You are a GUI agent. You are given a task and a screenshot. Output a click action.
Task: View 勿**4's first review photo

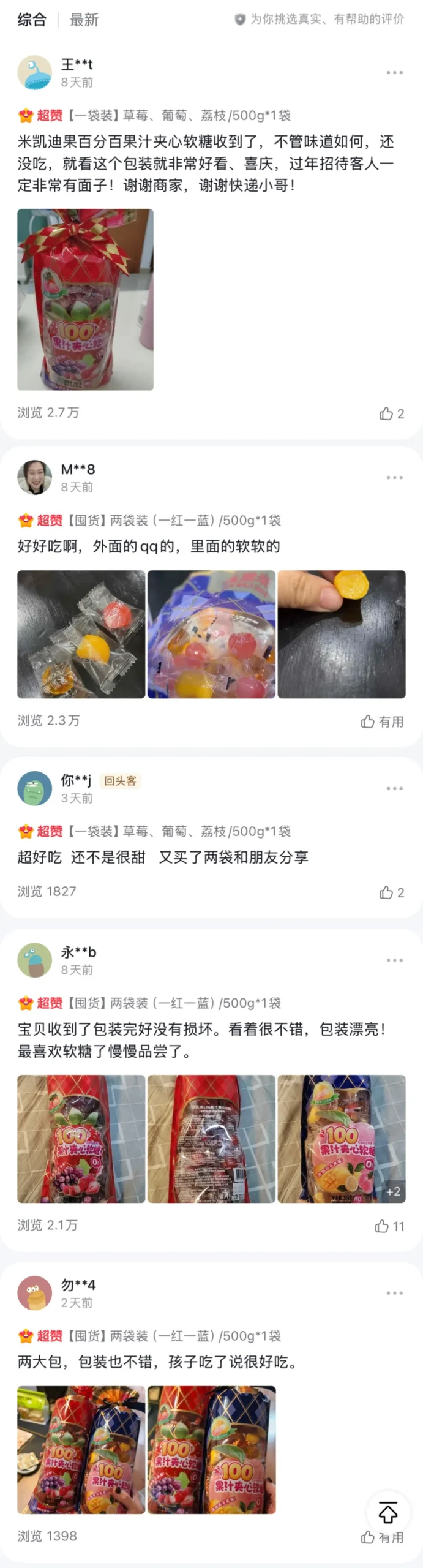(x=81, y=1450)
